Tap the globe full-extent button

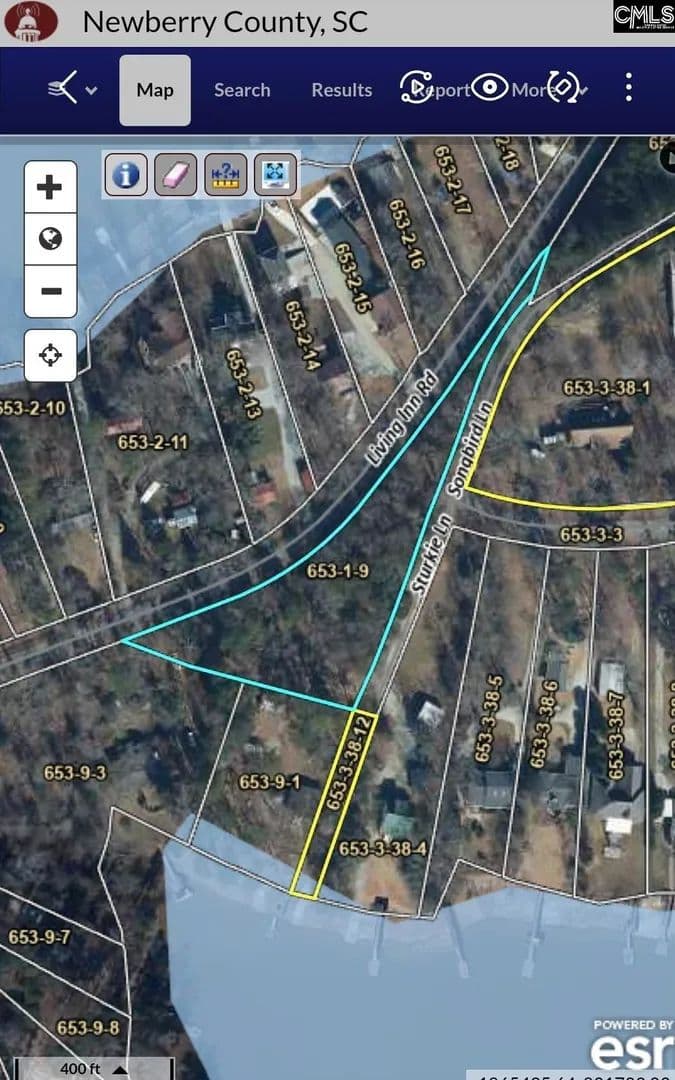point(50,238)
